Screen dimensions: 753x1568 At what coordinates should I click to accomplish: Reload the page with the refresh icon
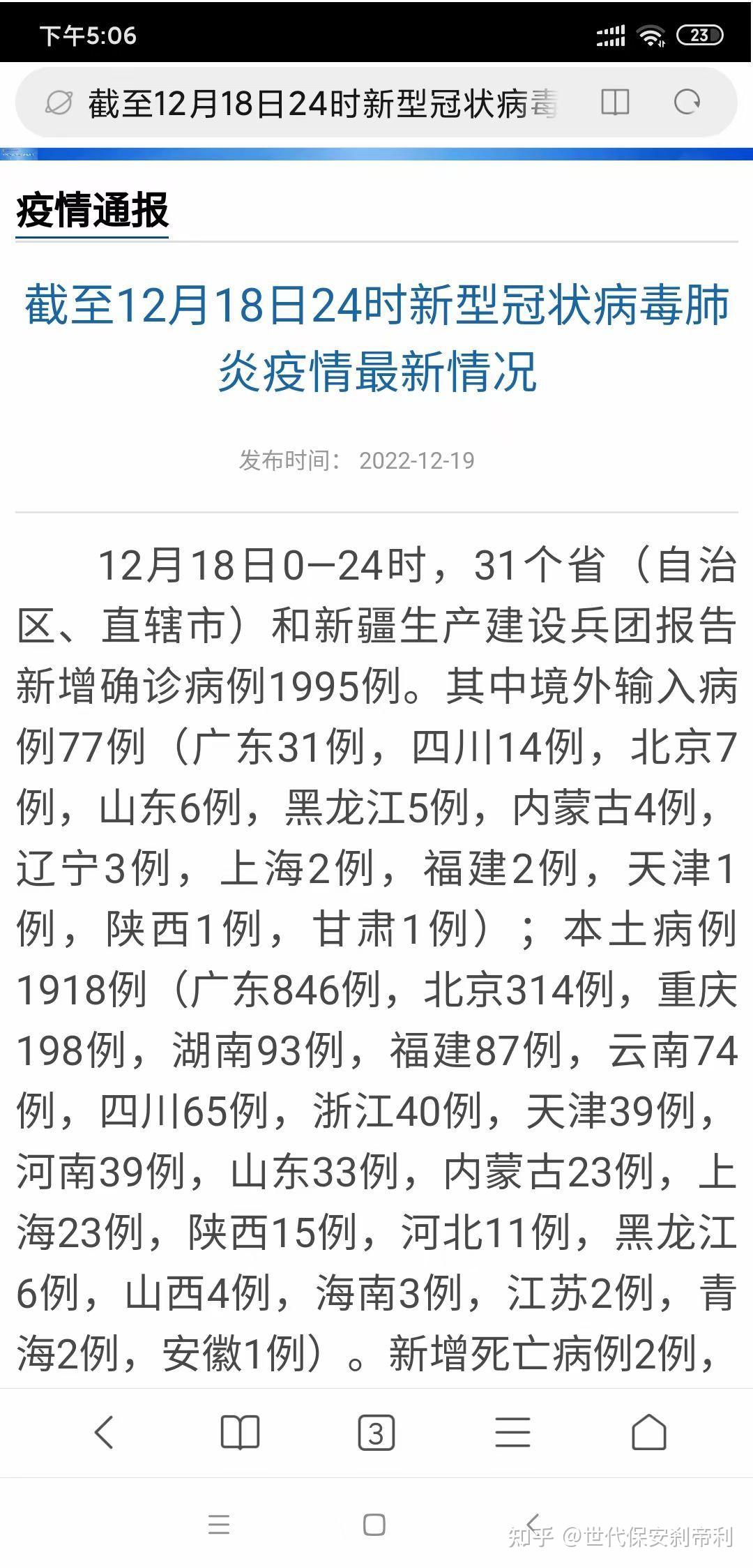[687, 103]
